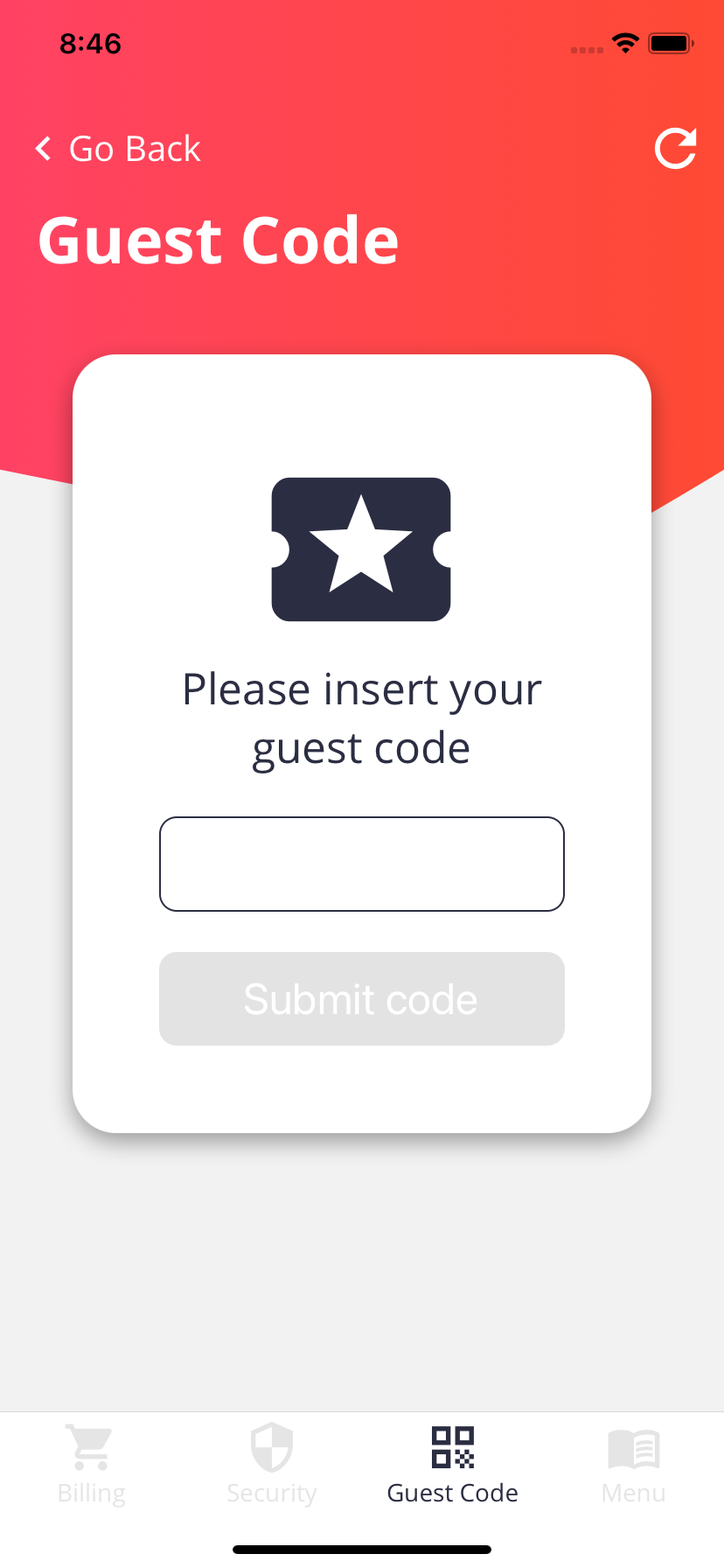The image size is (724, 1568).
Task: Refresh the Guest Code page
Action: [x=676, y=148]
